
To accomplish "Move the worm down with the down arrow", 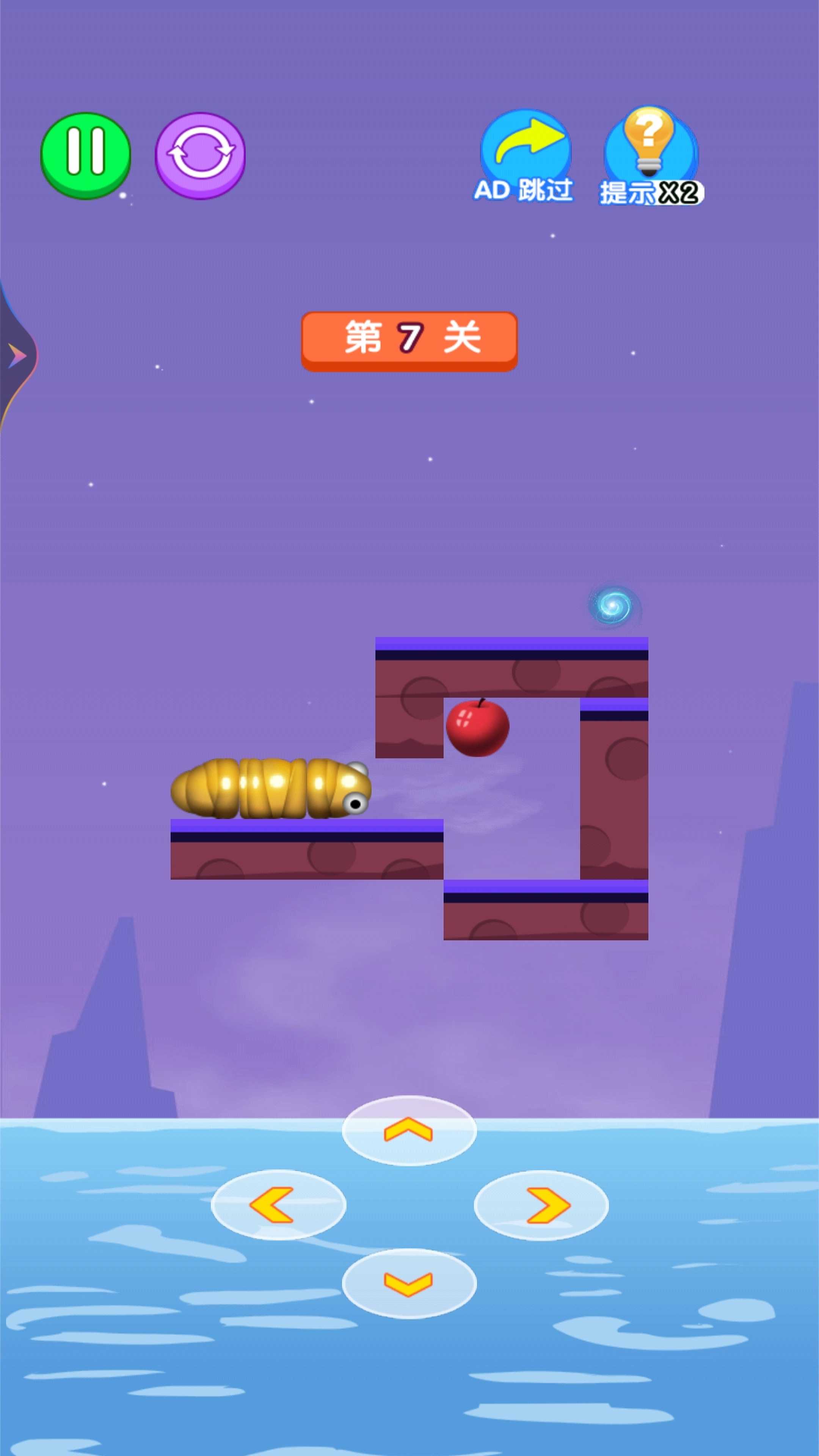I will [x=409, y=1283].
